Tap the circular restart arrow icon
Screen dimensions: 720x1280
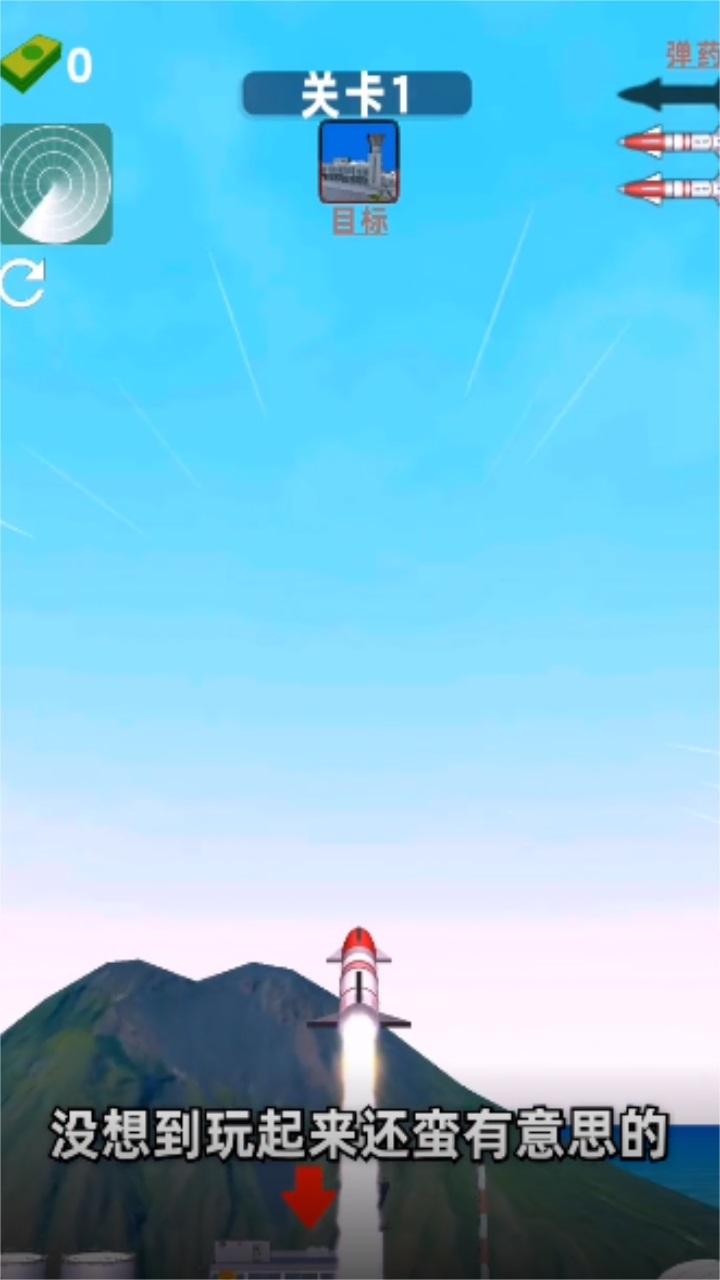[x=21, y=282]
